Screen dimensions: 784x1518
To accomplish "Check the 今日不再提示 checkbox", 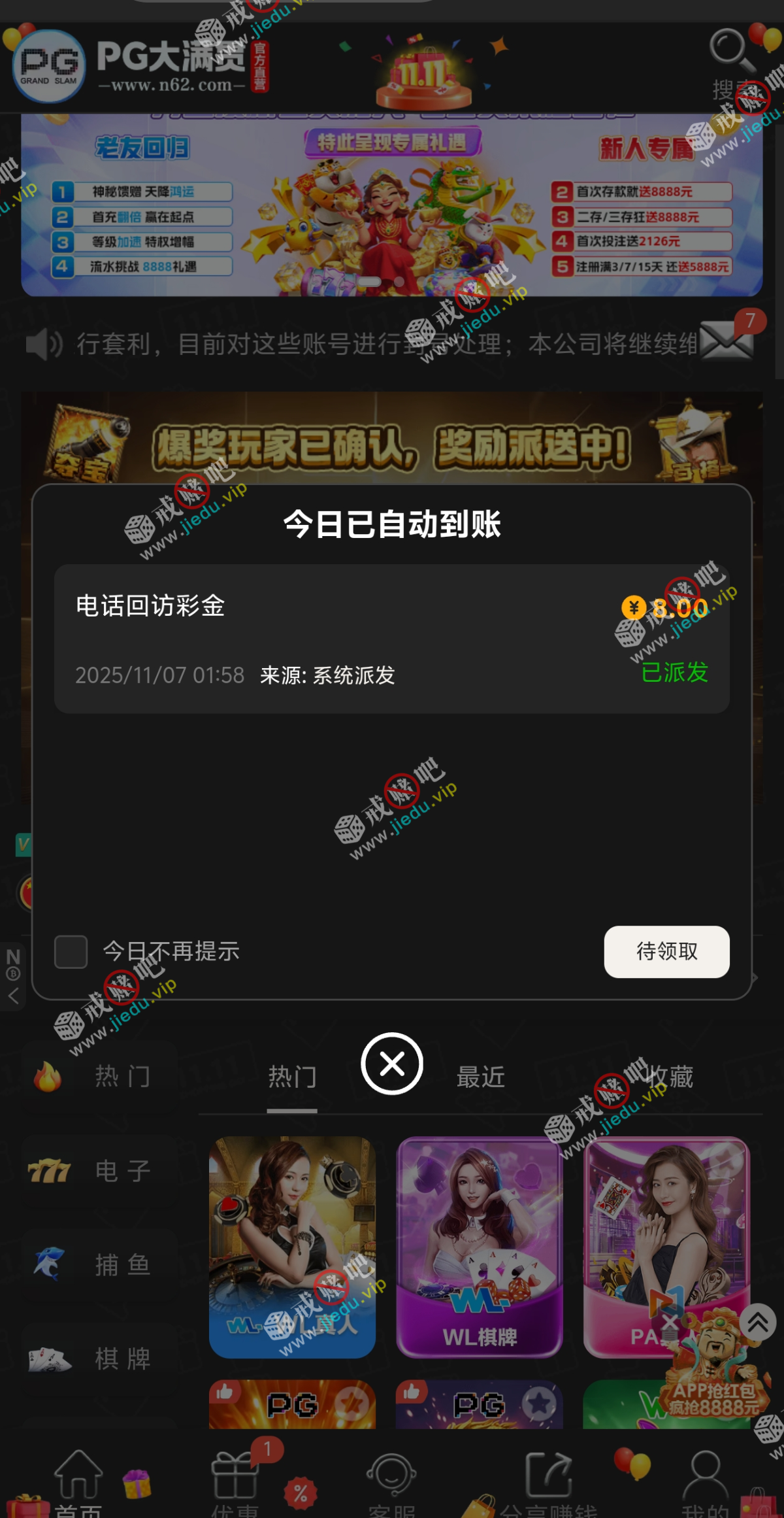I will (71, 951).
